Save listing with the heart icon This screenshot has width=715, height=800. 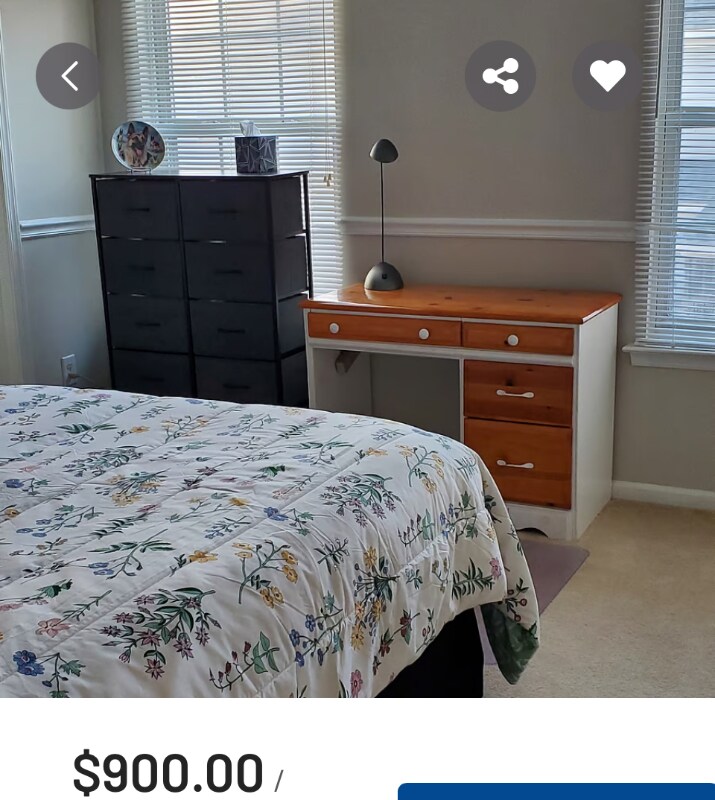pos(607,76)
